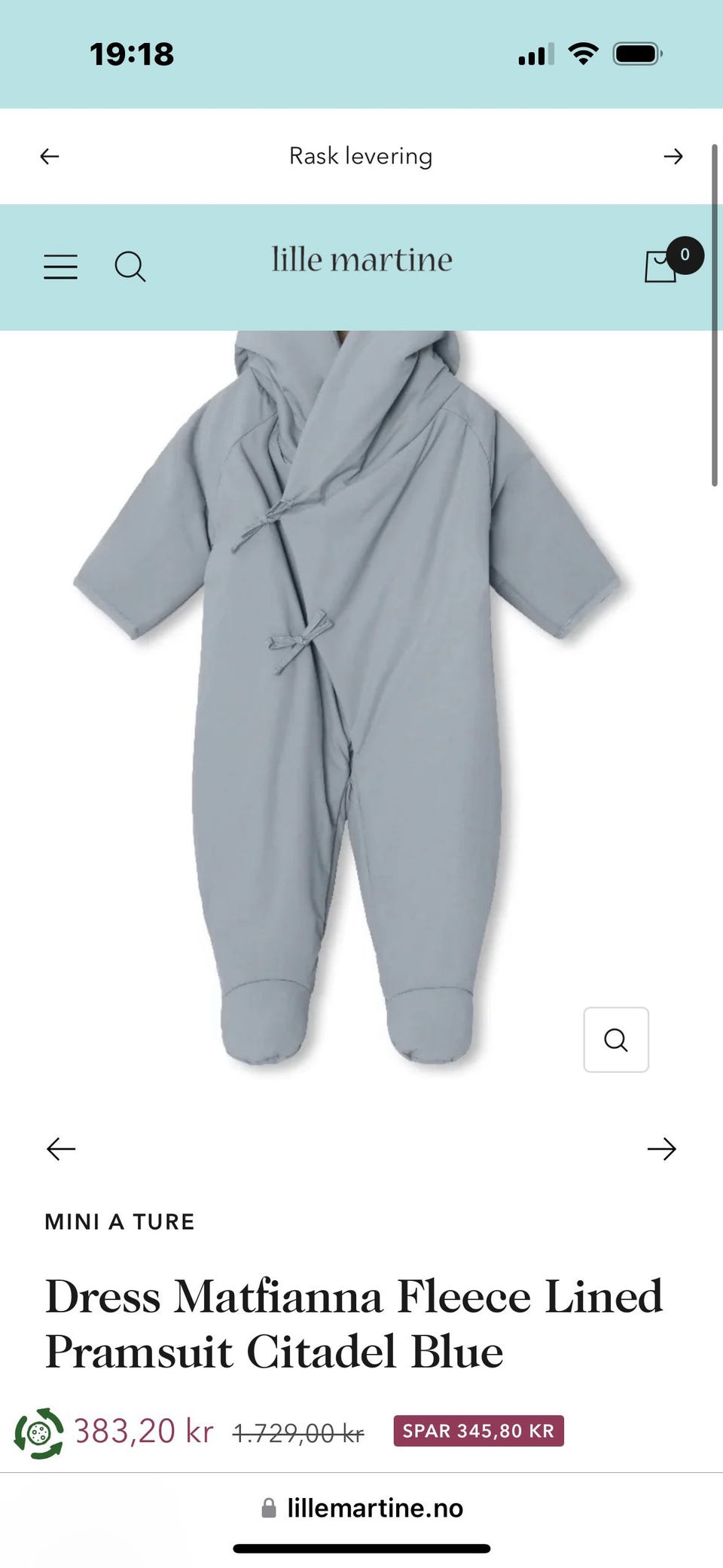Viewport: 723px width, 1568px height.
Task: Open the hamburger menu
Action: coord(60,267)
